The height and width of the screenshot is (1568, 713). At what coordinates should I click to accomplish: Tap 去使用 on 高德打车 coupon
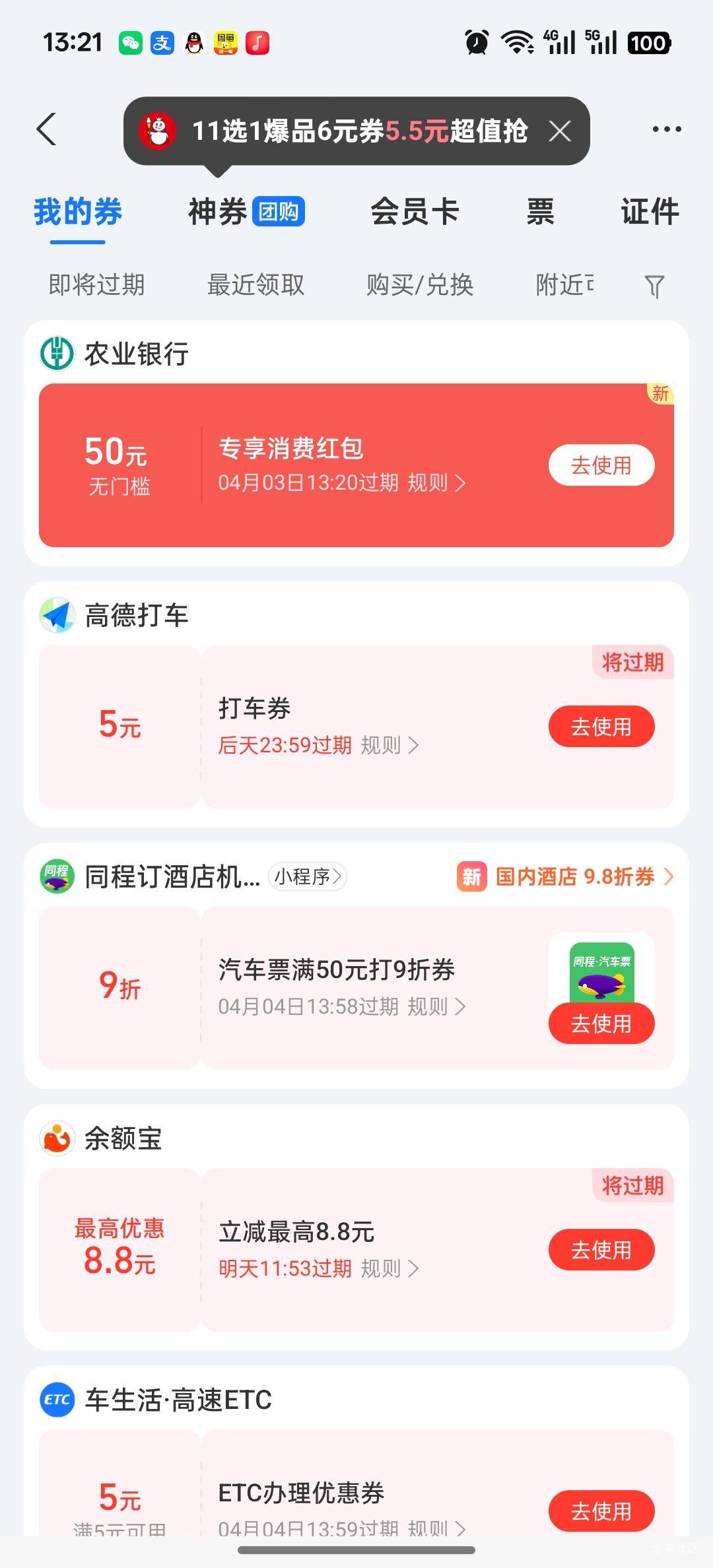point(601,727)
